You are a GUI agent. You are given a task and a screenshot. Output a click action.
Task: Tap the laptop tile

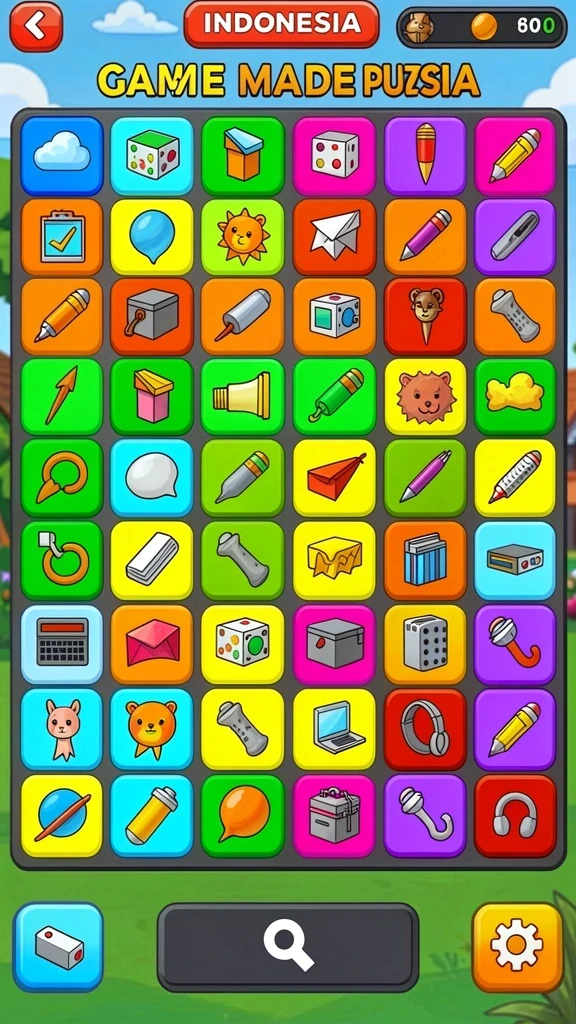[334, 729]
